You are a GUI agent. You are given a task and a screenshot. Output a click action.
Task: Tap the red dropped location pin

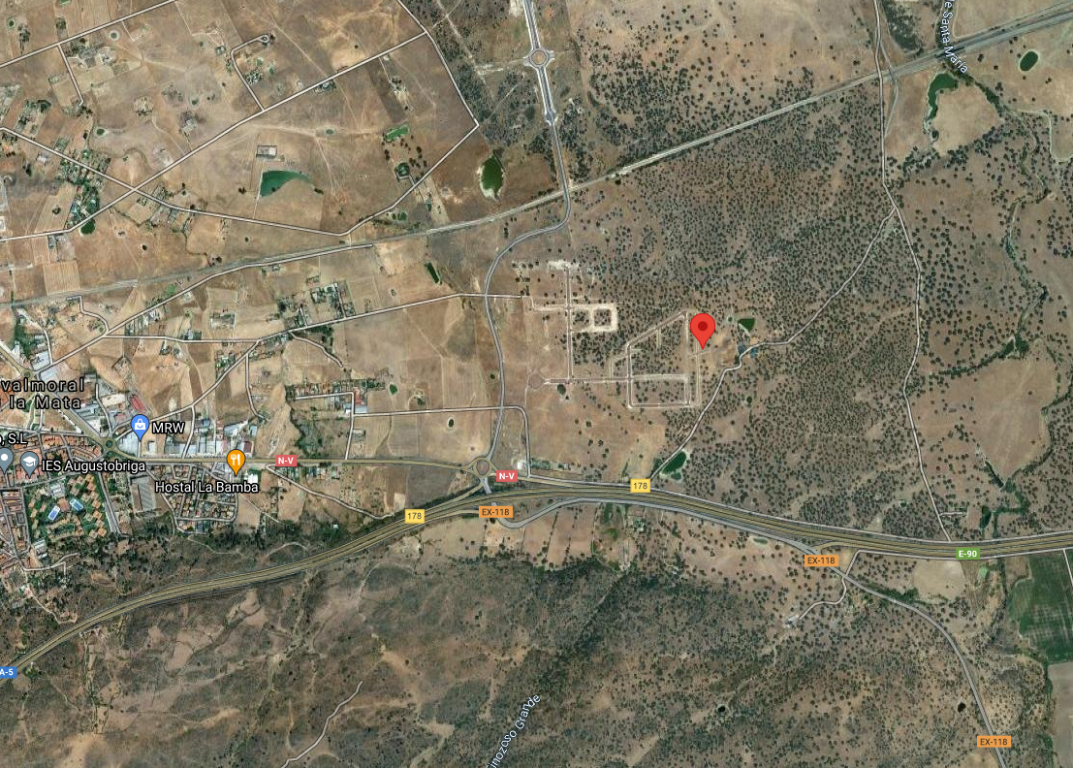coord(703,329)
